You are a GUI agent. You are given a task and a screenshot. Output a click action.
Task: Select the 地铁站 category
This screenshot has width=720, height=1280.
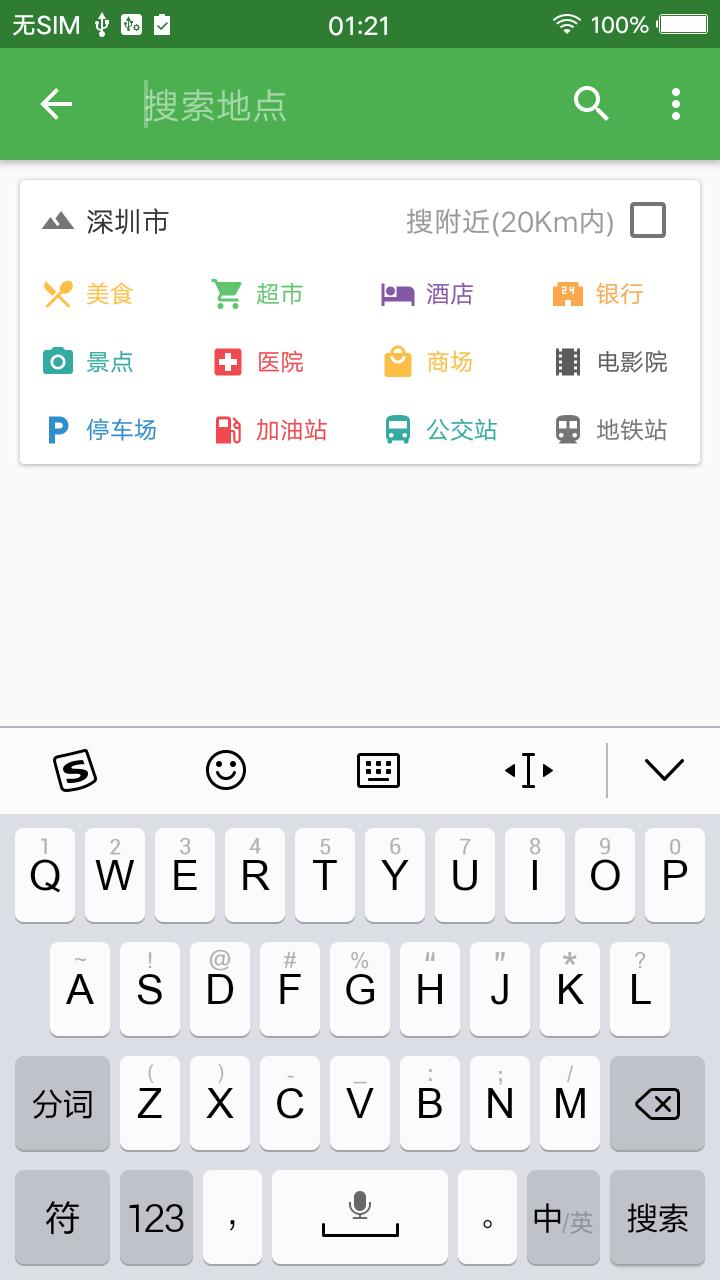click(x=611, y=430)
